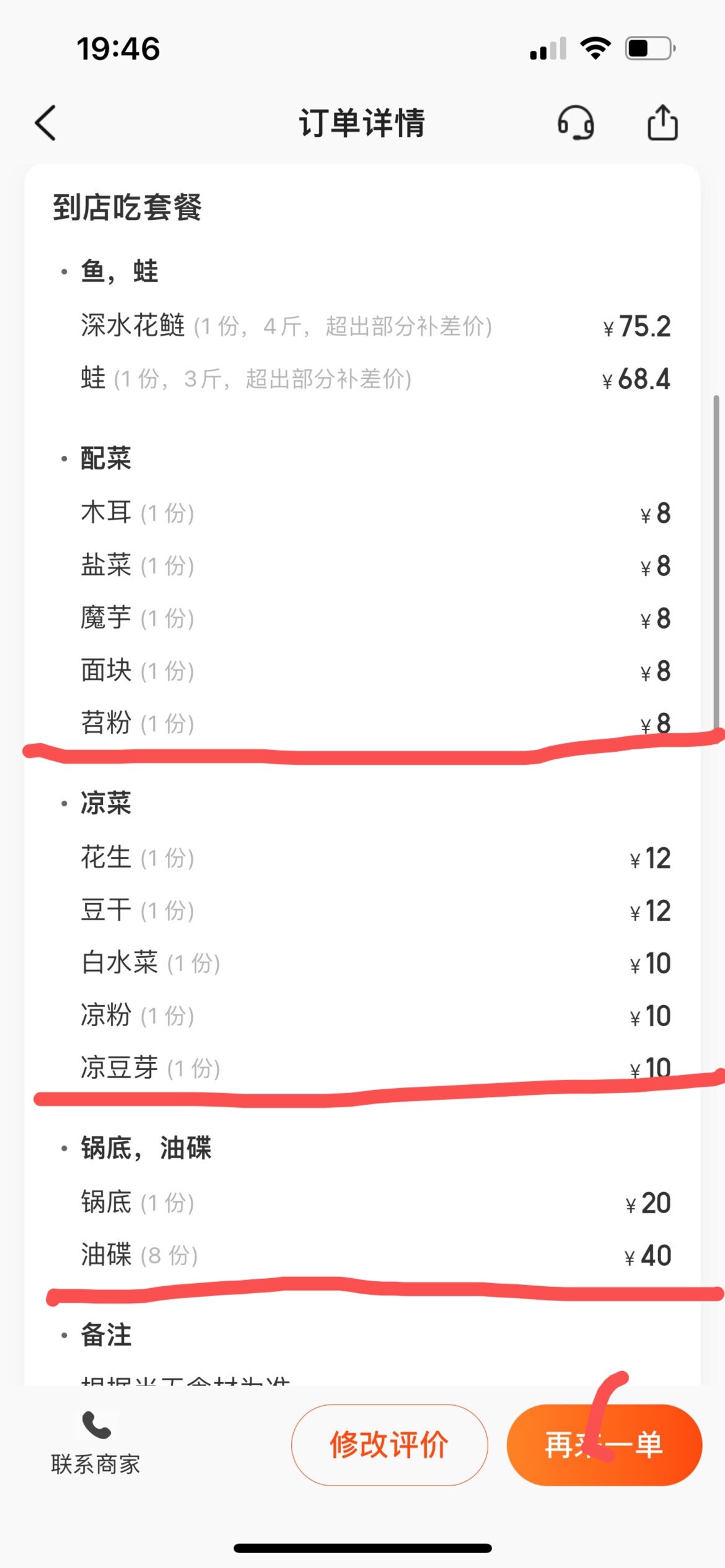Reorder with 再来一单 button

[604, 1444]
